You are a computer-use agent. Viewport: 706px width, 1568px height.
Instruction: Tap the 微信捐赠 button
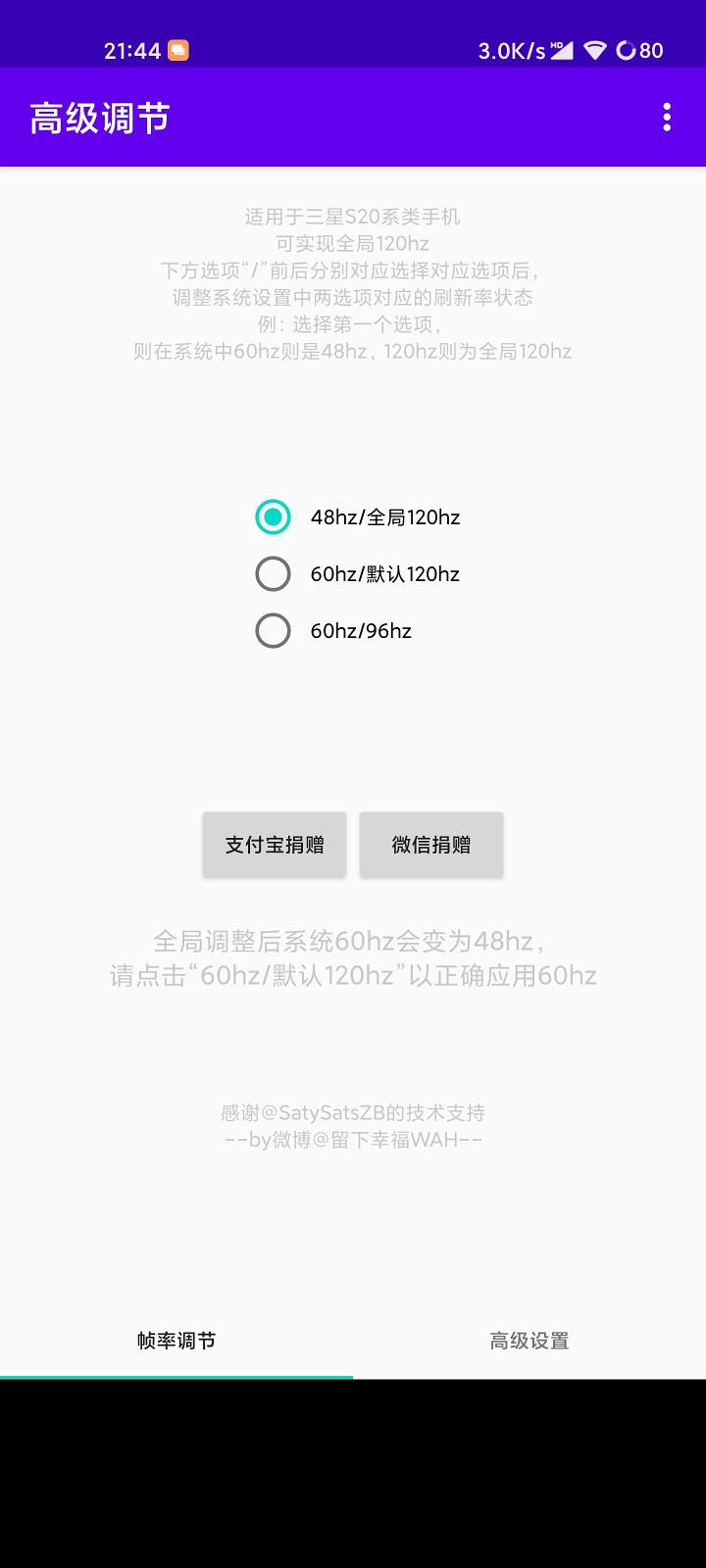pyautogui.click(x=431, y=844)
